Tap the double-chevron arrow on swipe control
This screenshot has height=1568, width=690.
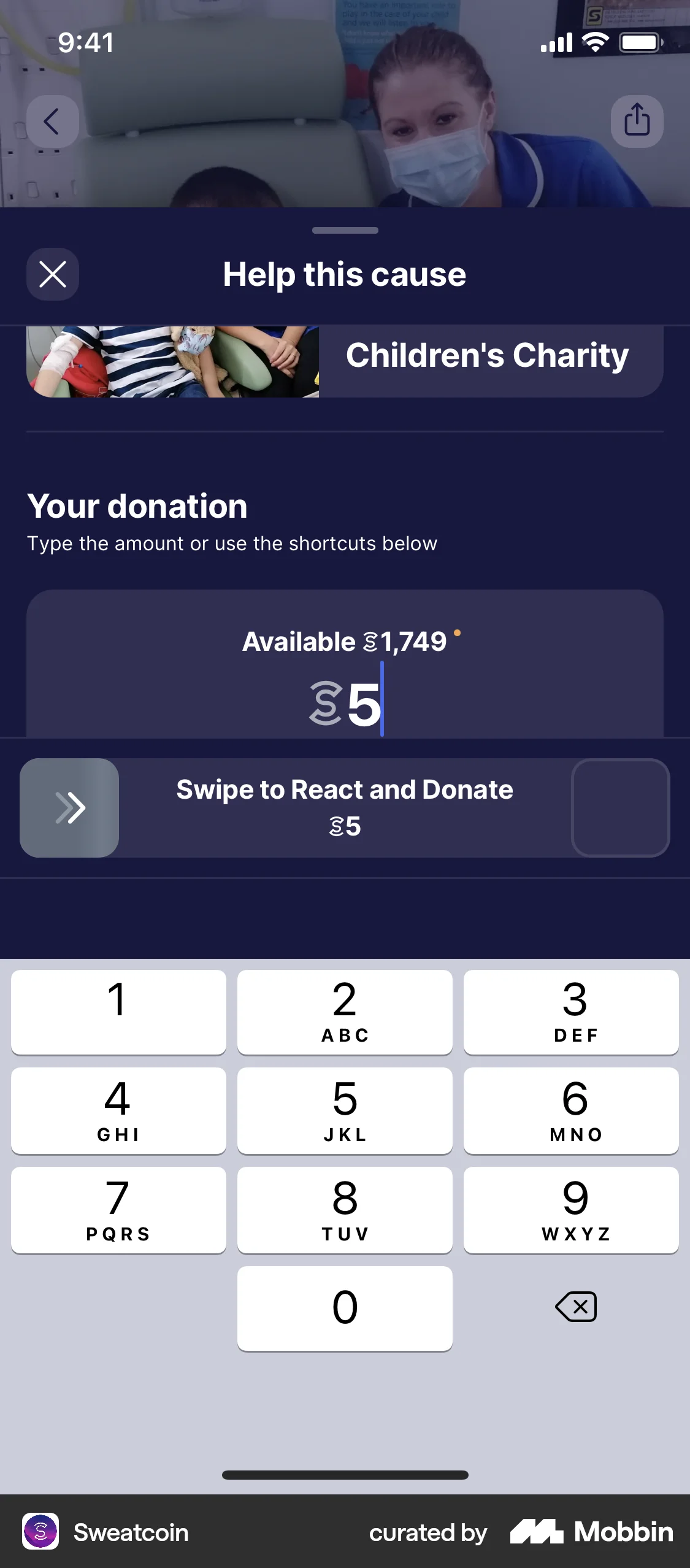point(69,807)
